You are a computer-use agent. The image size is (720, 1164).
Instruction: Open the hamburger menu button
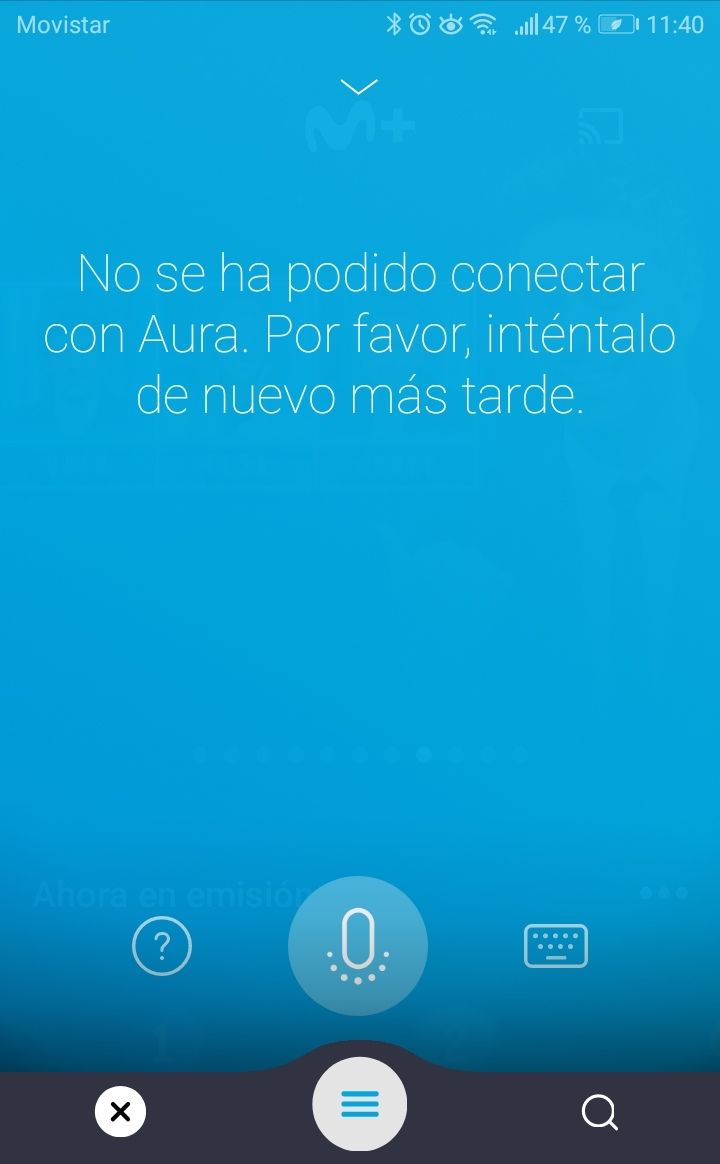coord(360,1104)
